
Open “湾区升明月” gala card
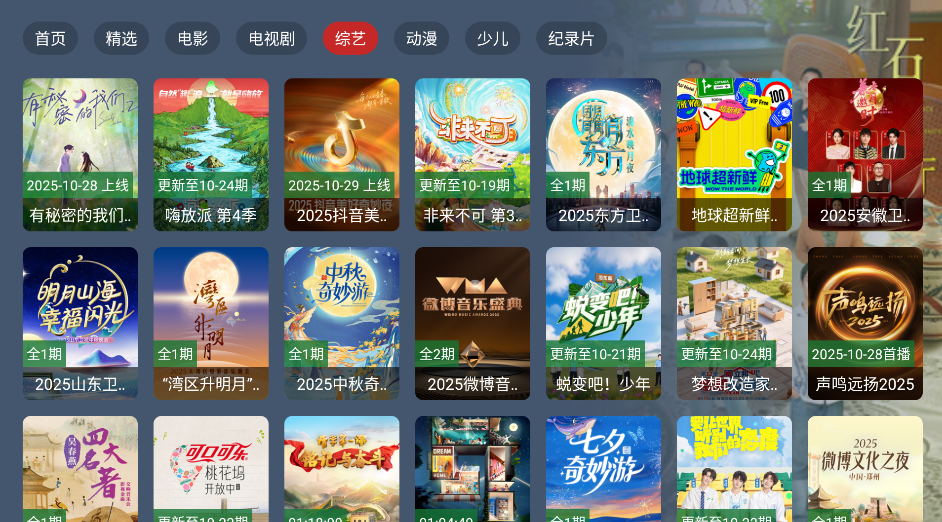[x=211, y=323]
